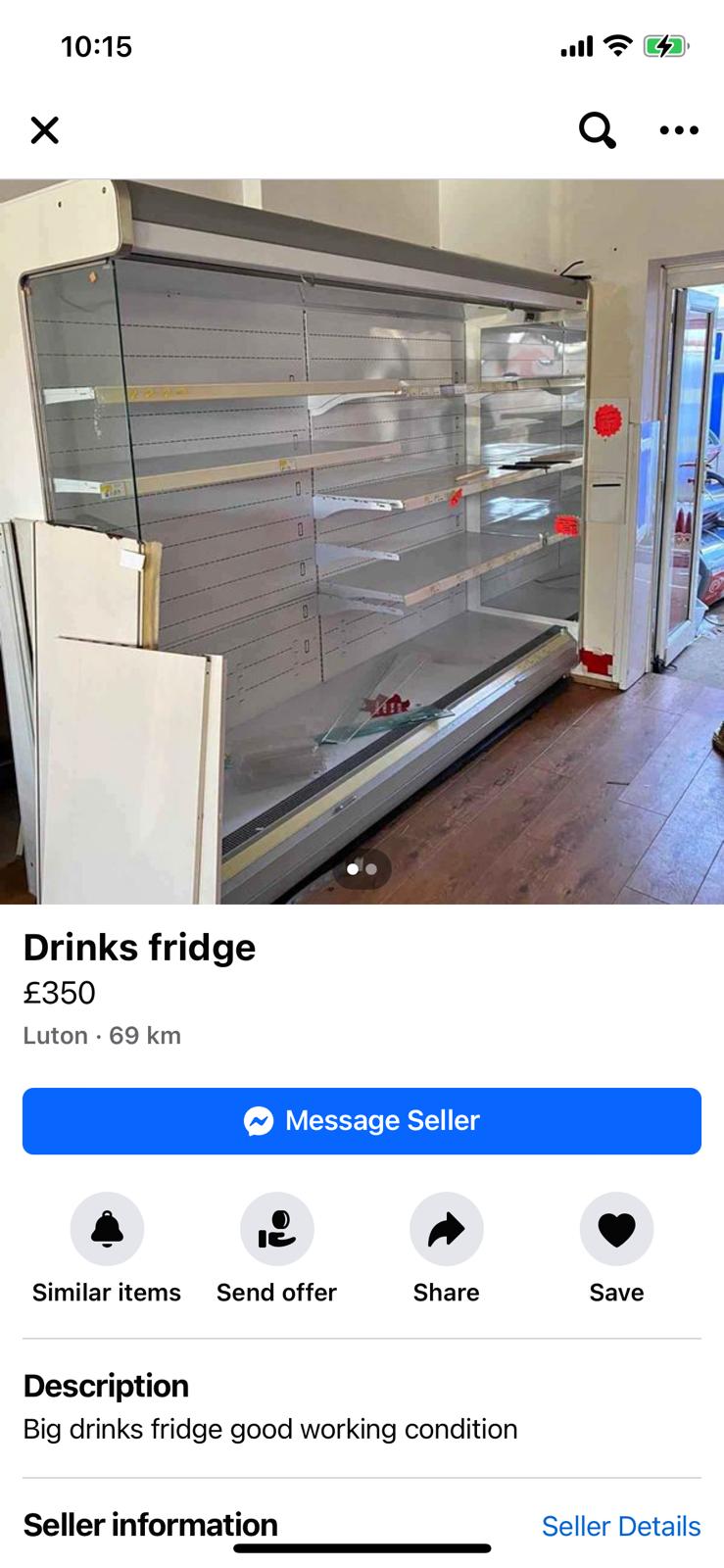View similar items with the bell button

pos(107,1229)
